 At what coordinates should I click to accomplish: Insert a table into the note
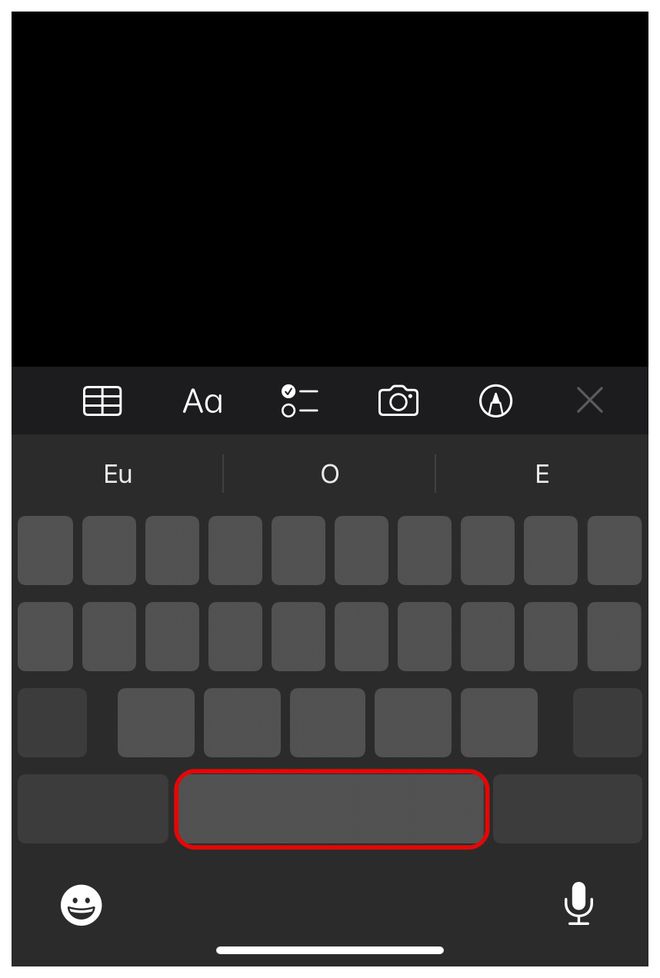point(102,401)
